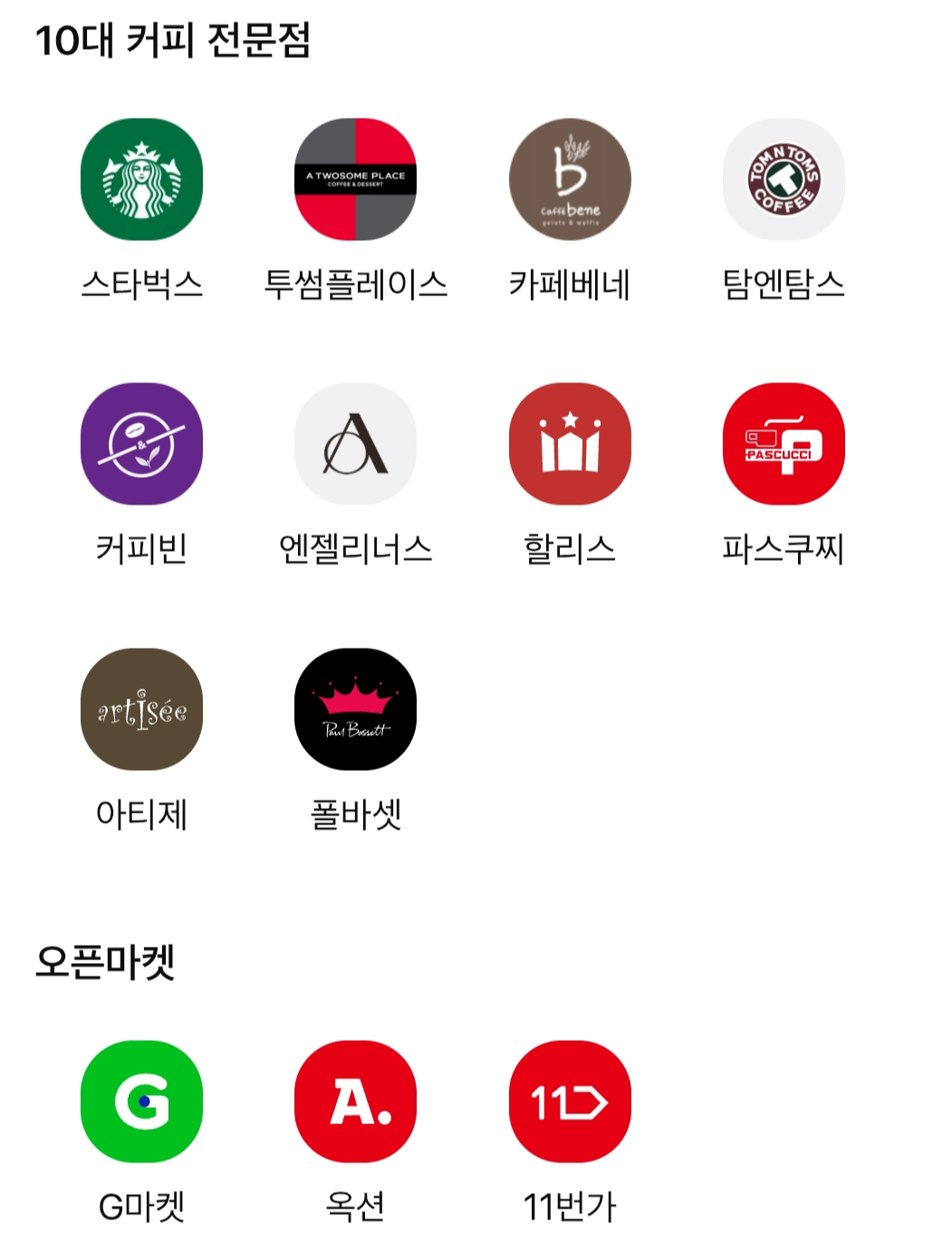Click the Angel-in-us logo icon
The width and height of the screenshot is (952, 1252).
(355, 442)
